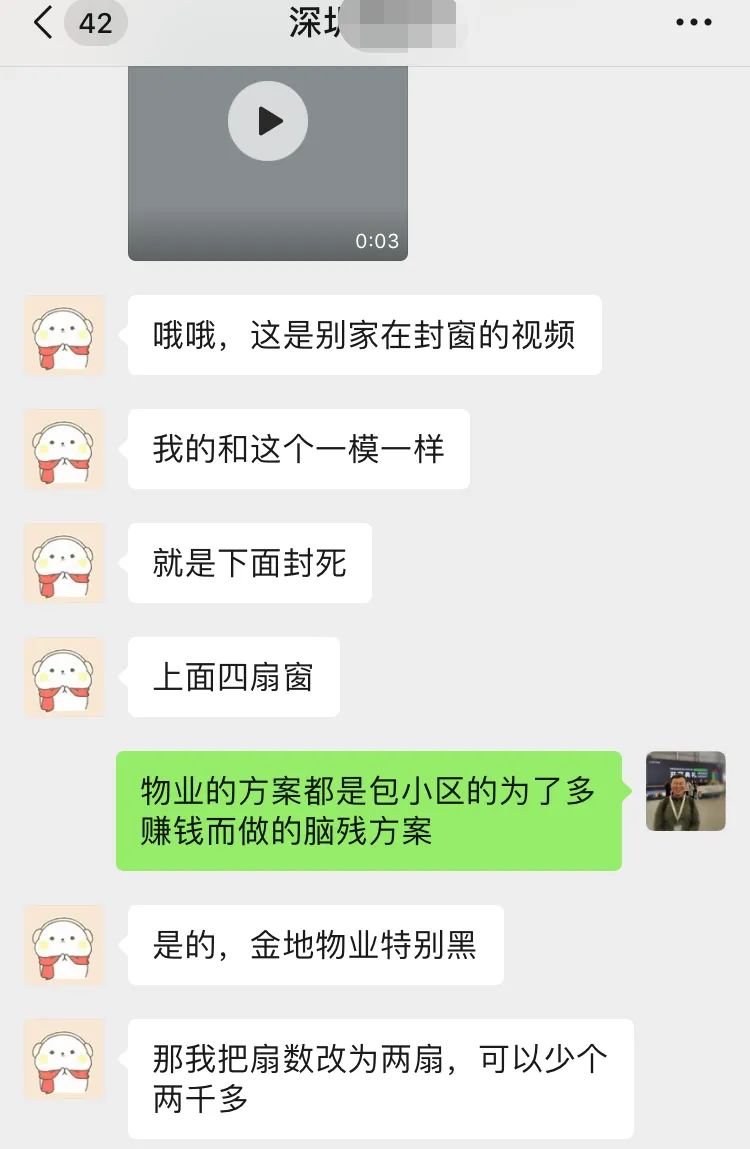Select the bubble '是的，金地物业特别黑'
Image resolution: width=750 pixels, height=1149 pixels.
tap(316, 945)
